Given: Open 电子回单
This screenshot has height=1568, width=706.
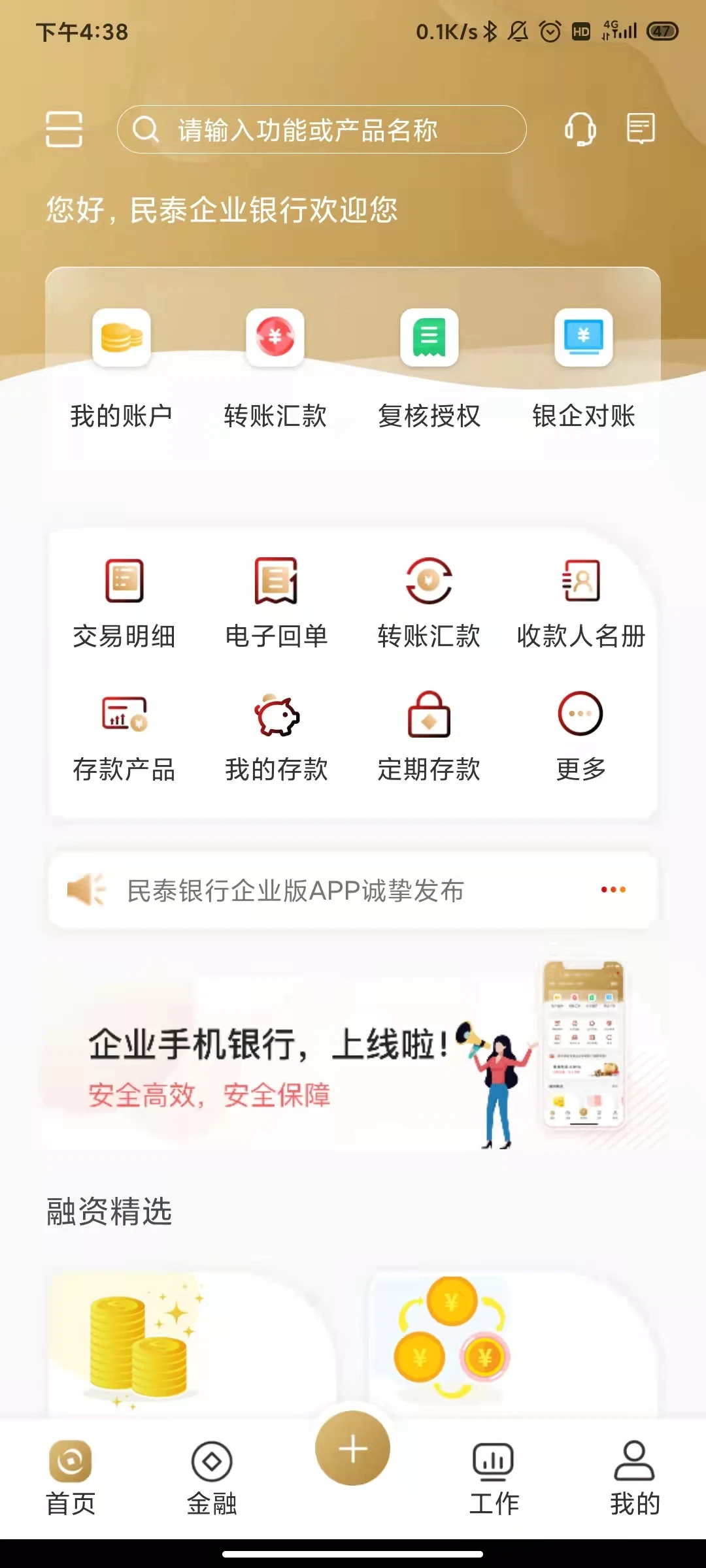Looking at the screenshot, I should [x=277, y=602].
